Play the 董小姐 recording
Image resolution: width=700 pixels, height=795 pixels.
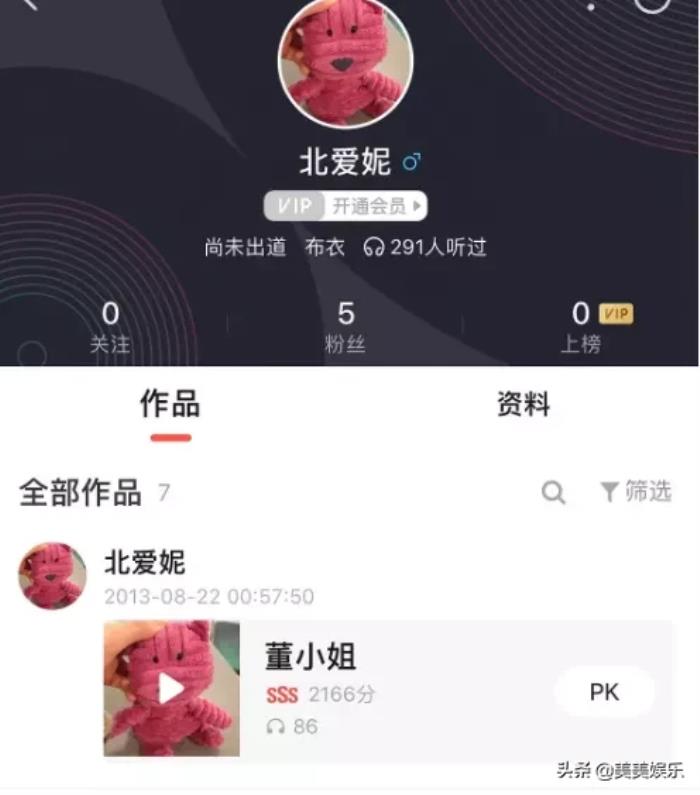pos(172,688)
